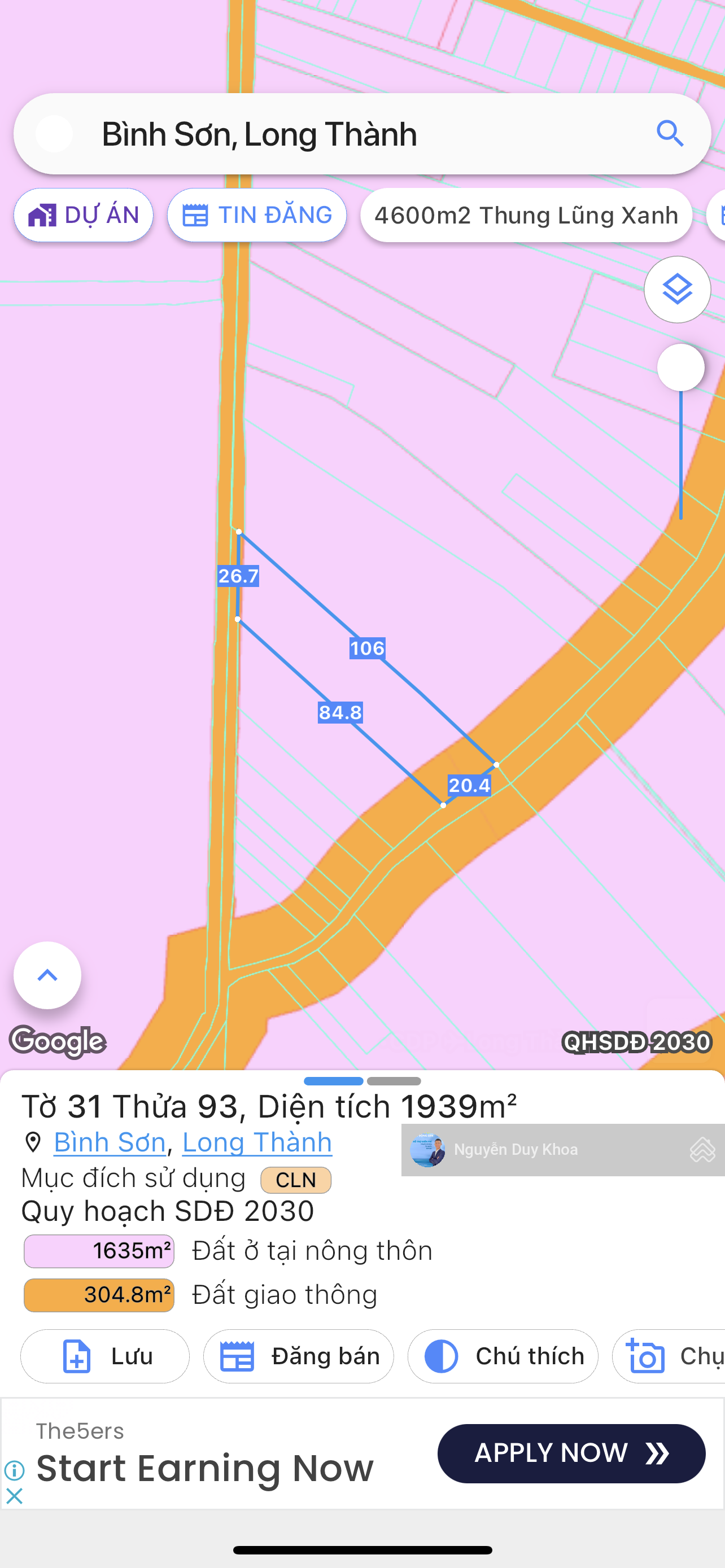Show the Chú thích legend
This screenshot has width=725, height=1568.
coord(503,1356)
